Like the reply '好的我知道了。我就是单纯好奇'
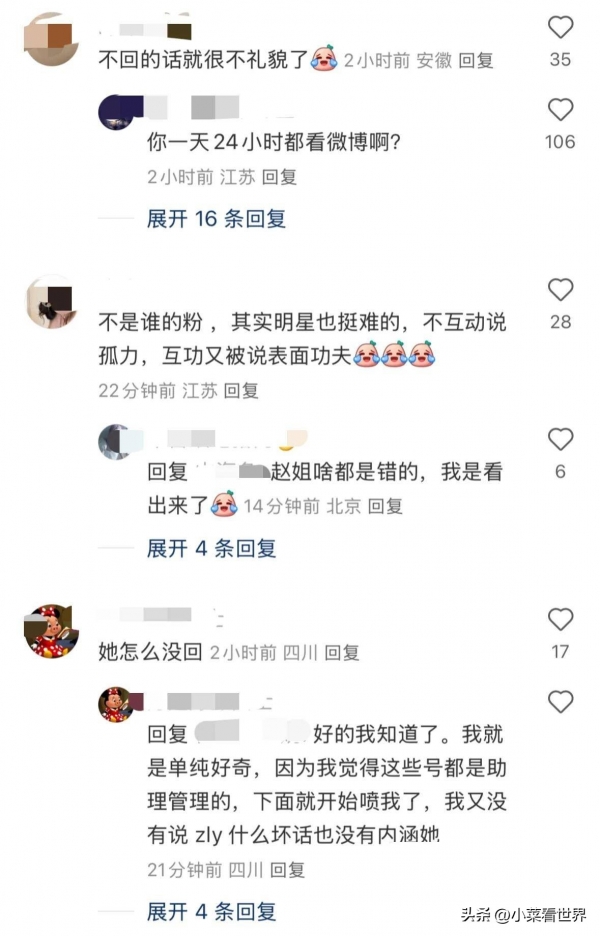The height and width of the screenshot is (936, 600). click(x=560, y=701)
